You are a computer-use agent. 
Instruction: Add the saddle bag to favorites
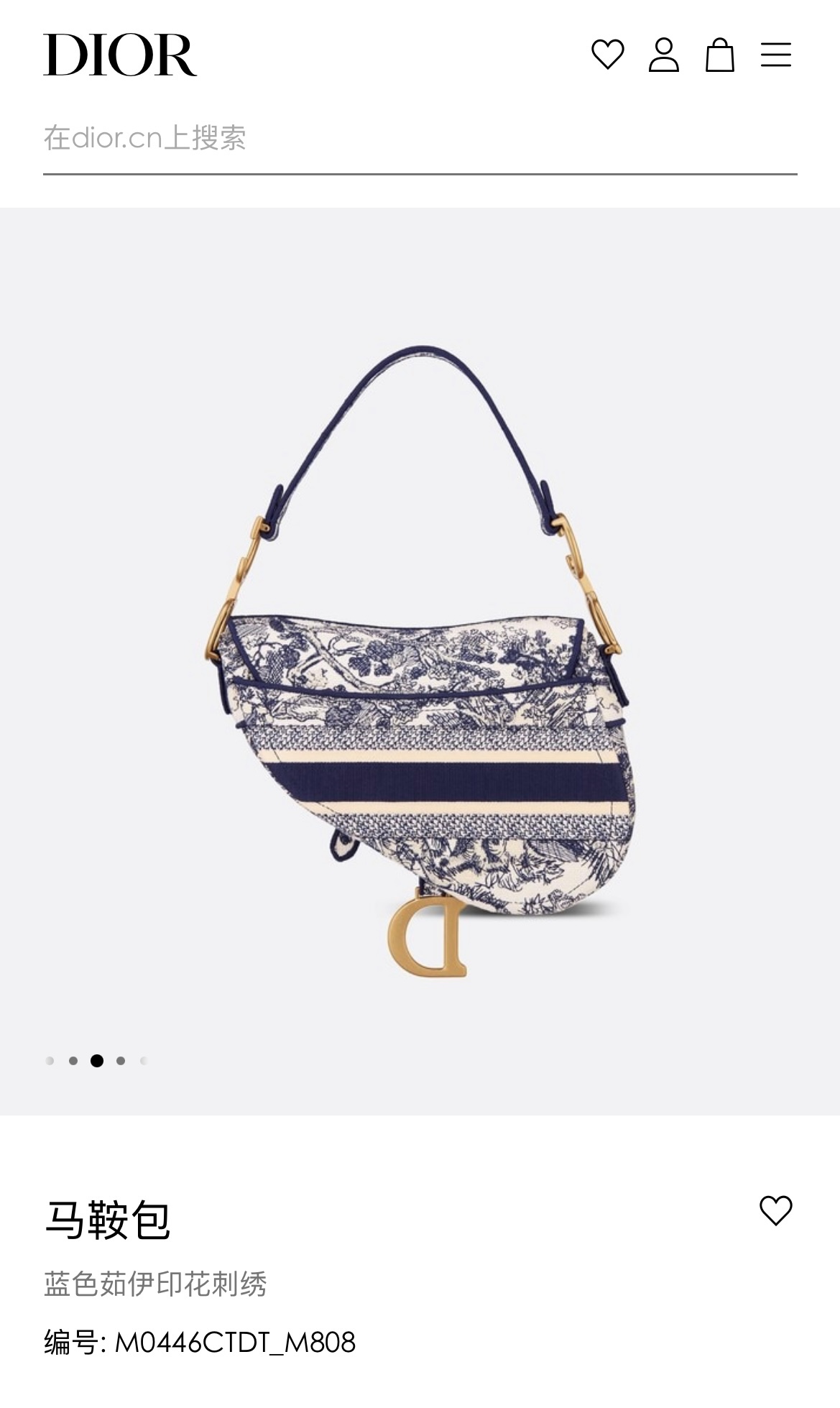pyautogui.click(x=775, y=1210)
